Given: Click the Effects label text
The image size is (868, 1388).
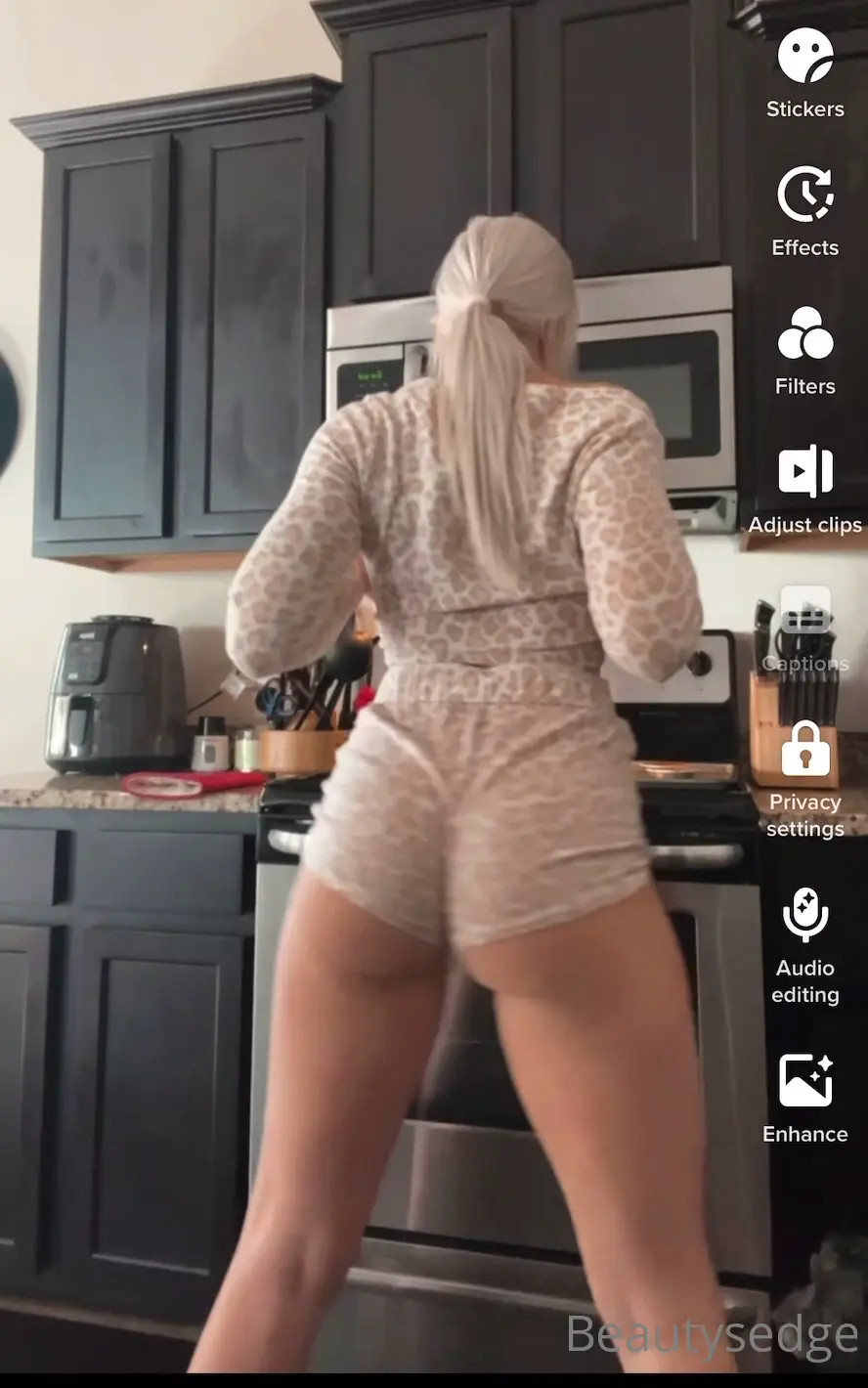Looking at the screenshot, I should 805,247.
